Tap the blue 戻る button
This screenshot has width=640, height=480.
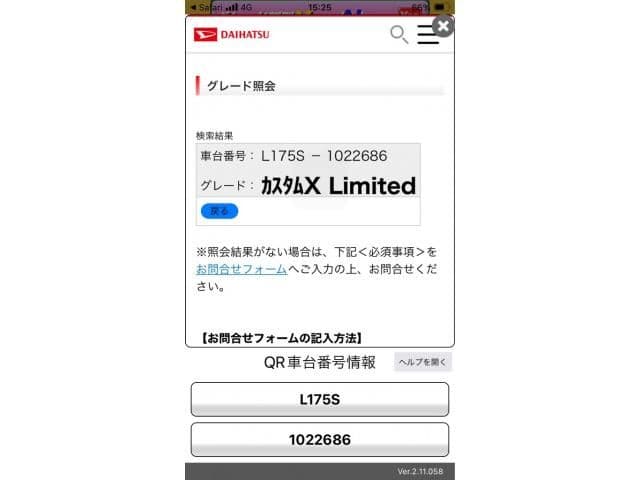tap(219, 211)
